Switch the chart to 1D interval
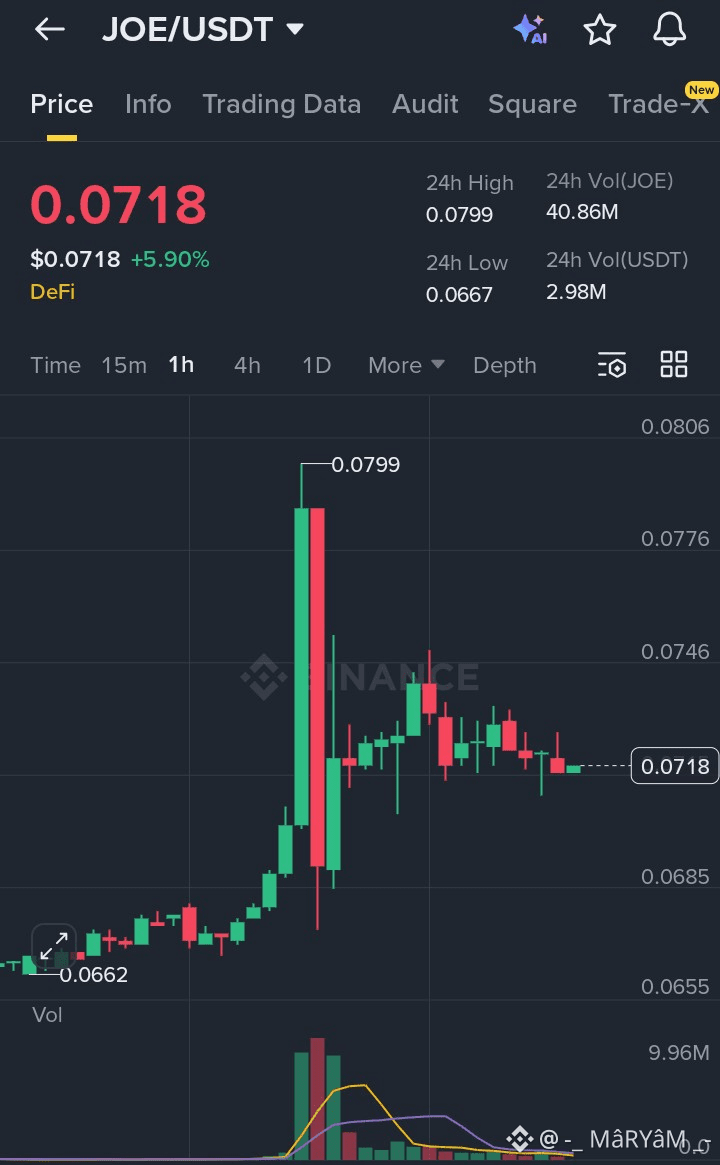Viewport: 720px width, 1165px height. 316,365
